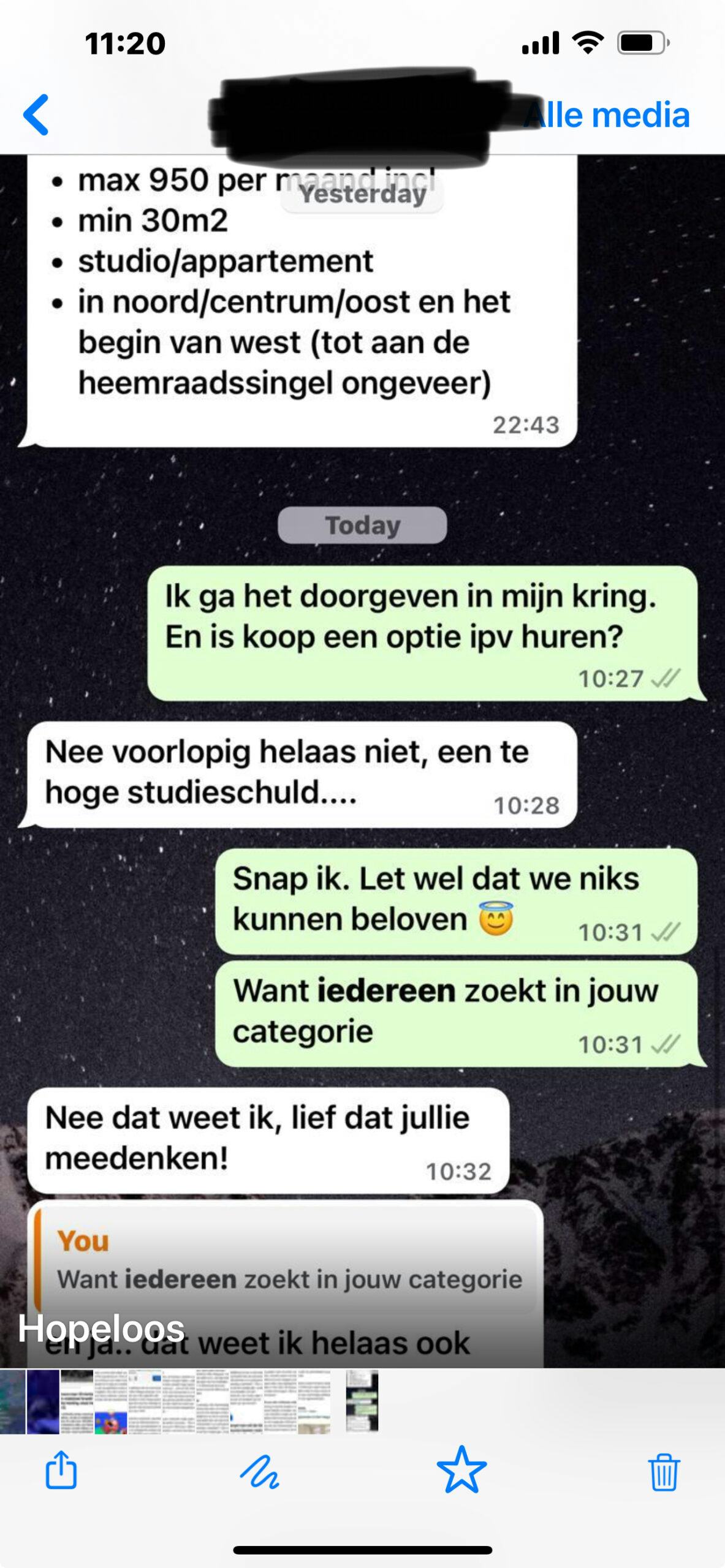Delete this image with the trash icon
Image resolution: width=725 pixels, height=1568 pixels.
pos(664,1471)
